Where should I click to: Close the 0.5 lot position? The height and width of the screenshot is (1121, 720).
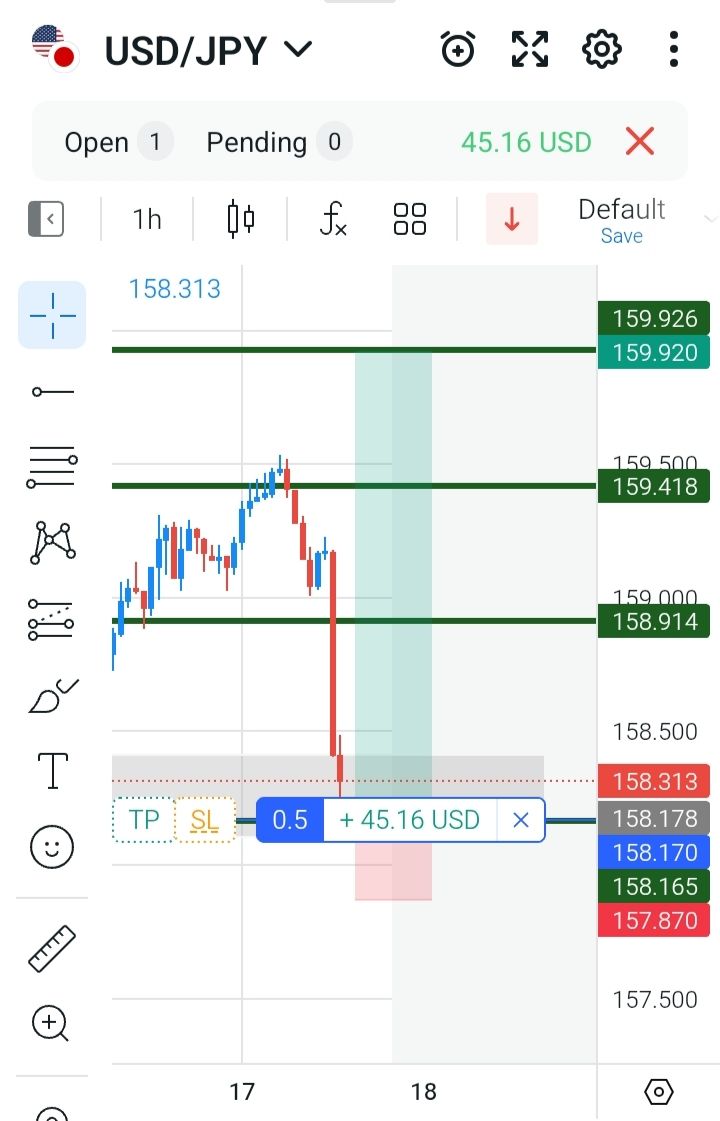(520, 820)
